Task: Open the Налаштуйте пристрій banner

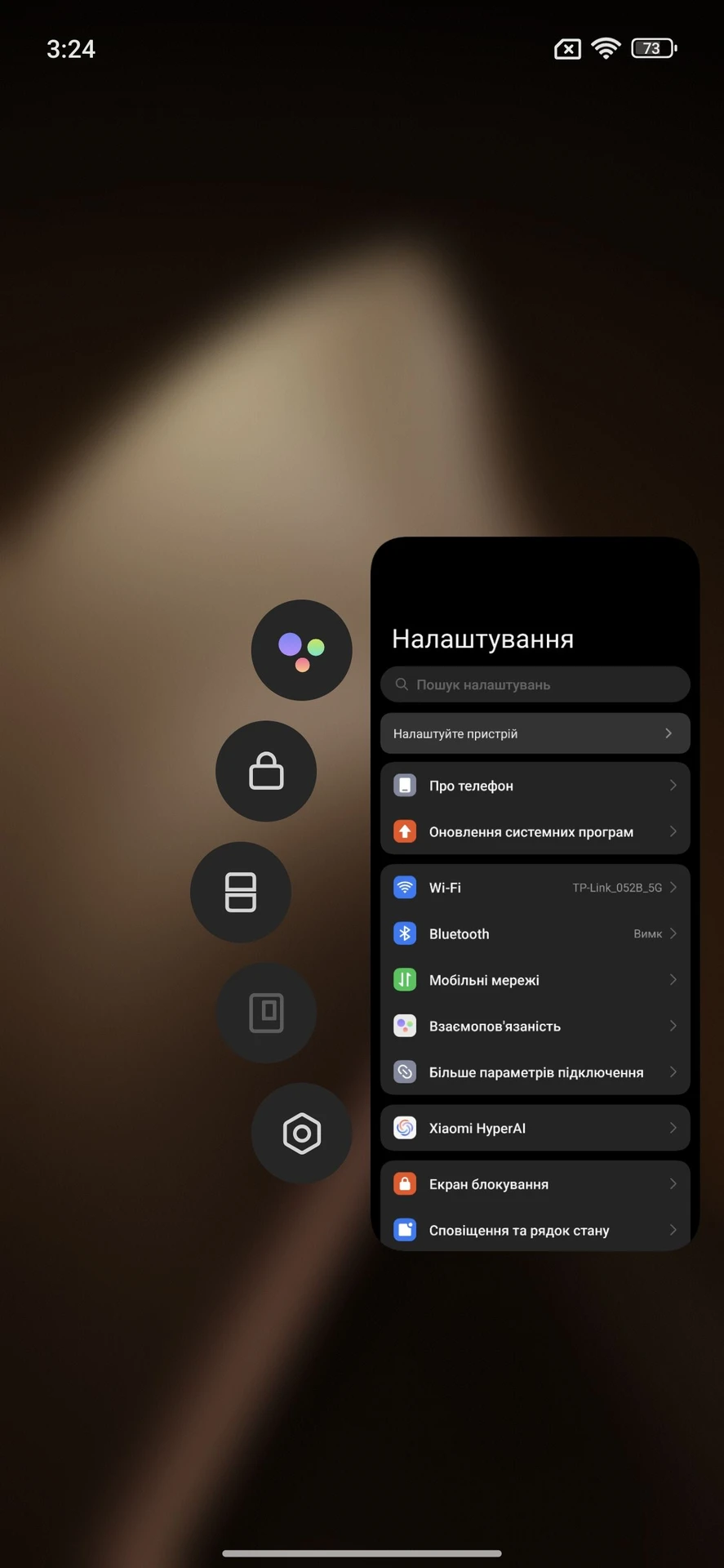Action: (x=535, y=733)
